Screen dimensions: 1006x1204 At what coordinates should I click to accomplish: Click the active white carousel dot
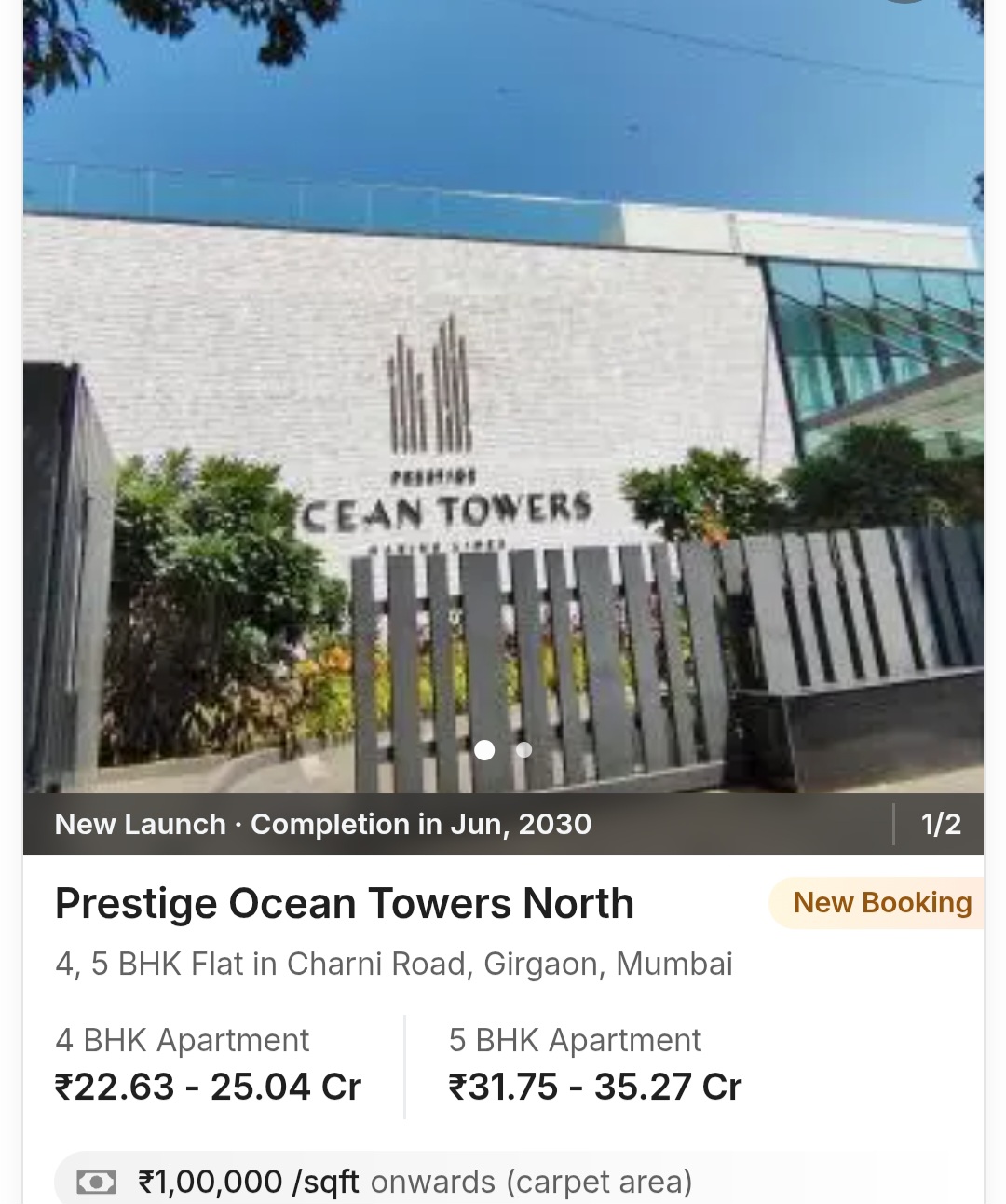[x=485, y=749]
